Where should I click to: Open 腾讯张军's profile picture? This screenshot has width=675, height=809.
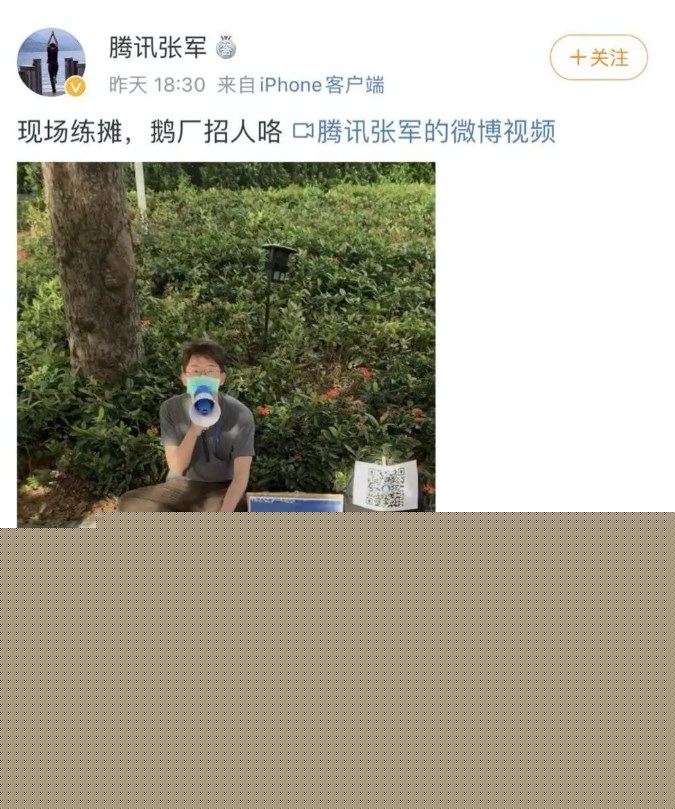pos(51,62)
